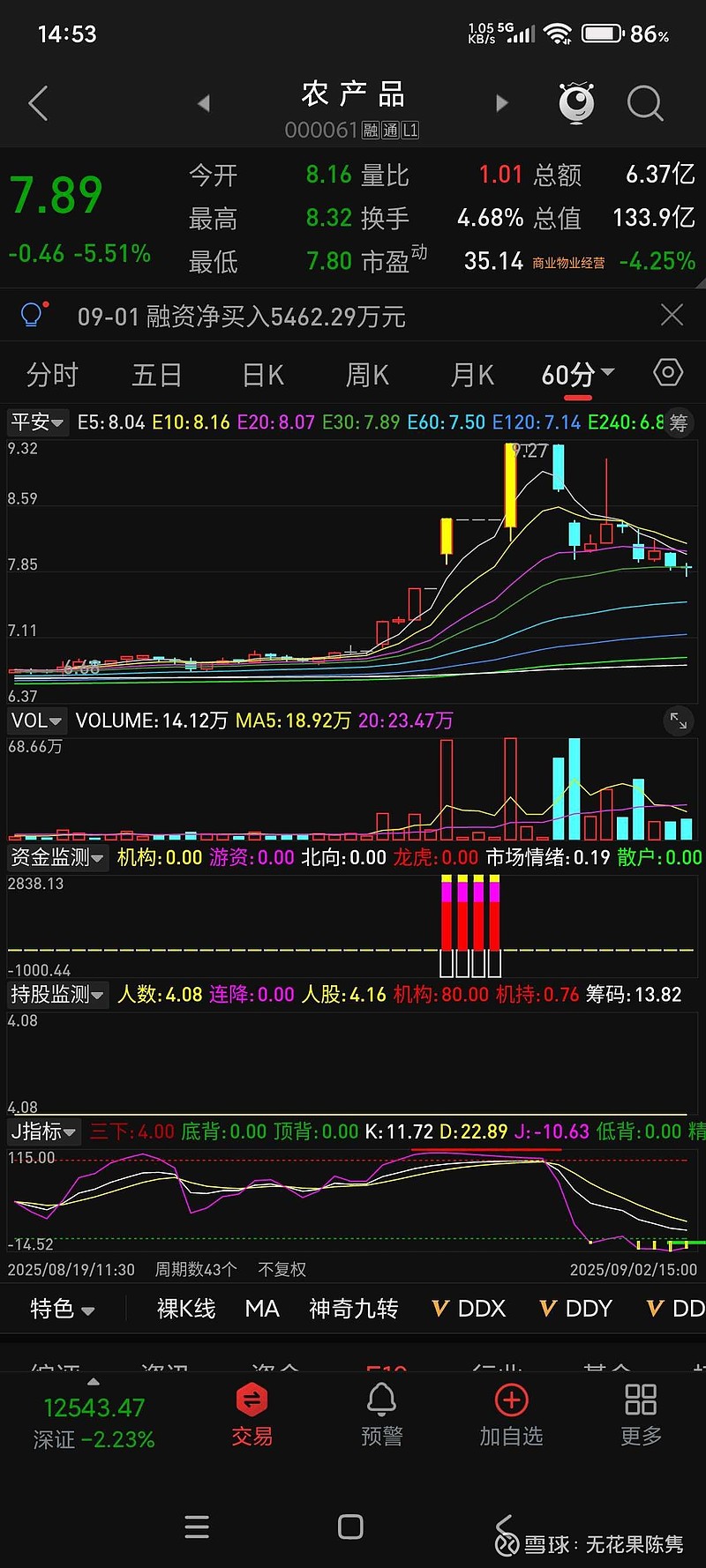Expand the 60分 period dropdown

pyautogui.click(x=577, y=376)
